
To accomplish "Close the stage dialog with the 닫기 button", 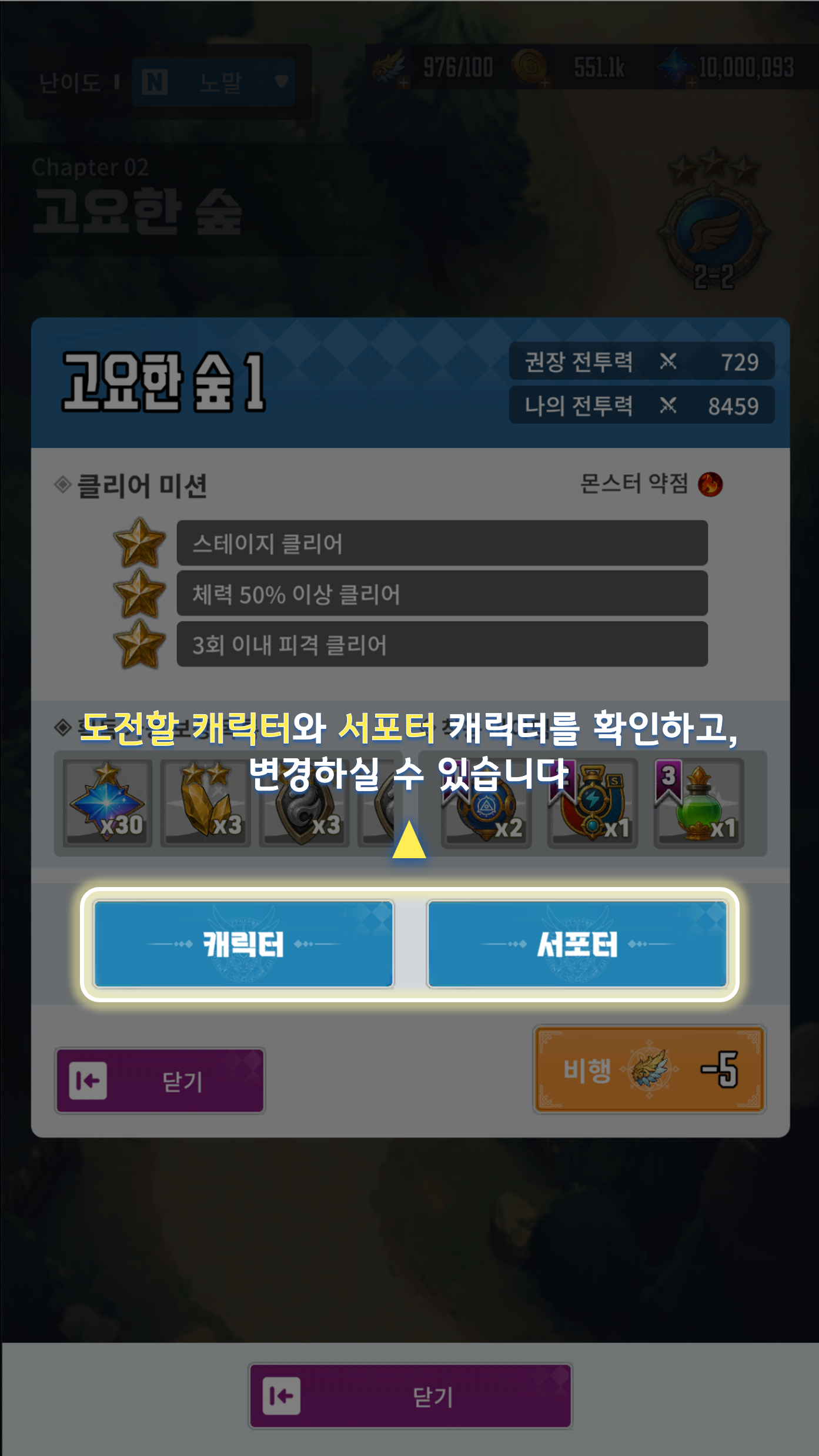I will pos(160,1080).
